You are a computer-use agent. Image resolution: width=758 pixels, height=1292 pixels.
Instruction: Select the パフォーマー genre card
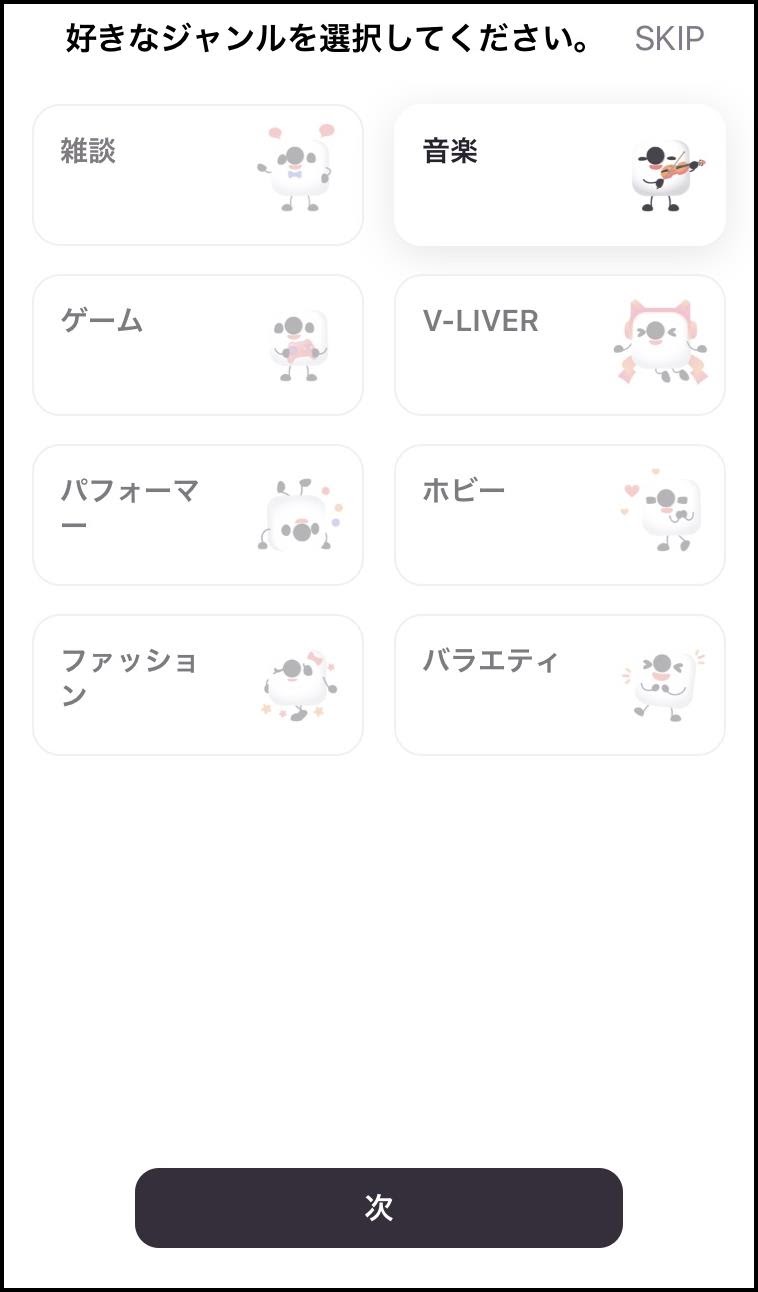(198, 515)
